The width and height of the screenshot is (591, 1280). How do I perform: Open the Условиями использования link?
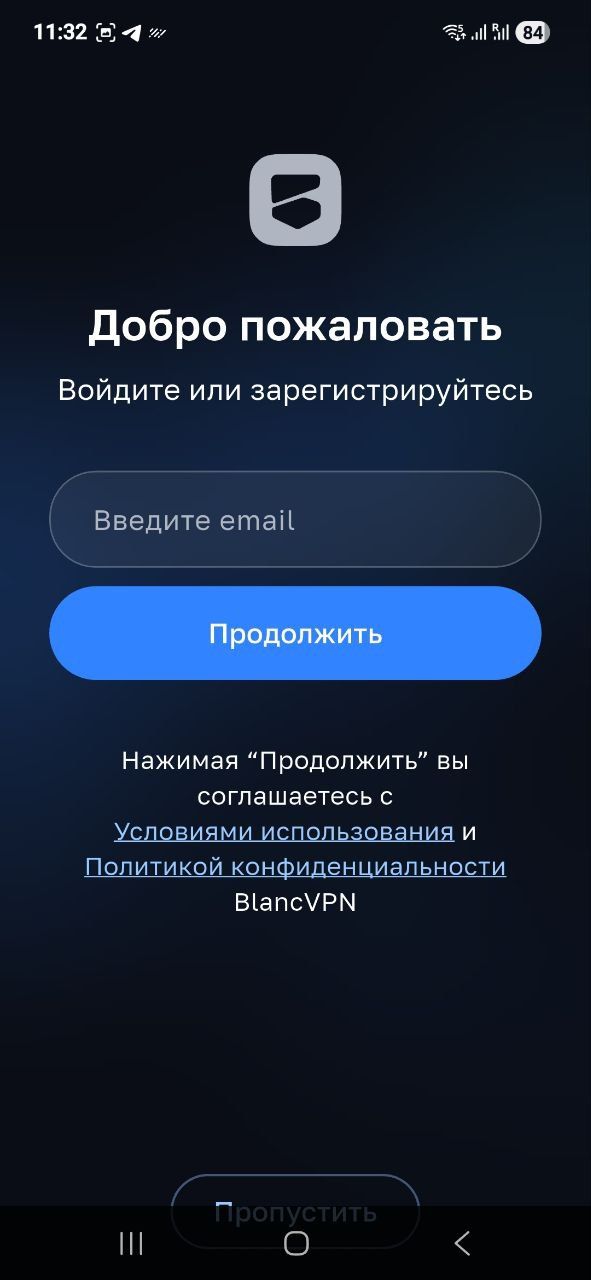pos(284,831)
